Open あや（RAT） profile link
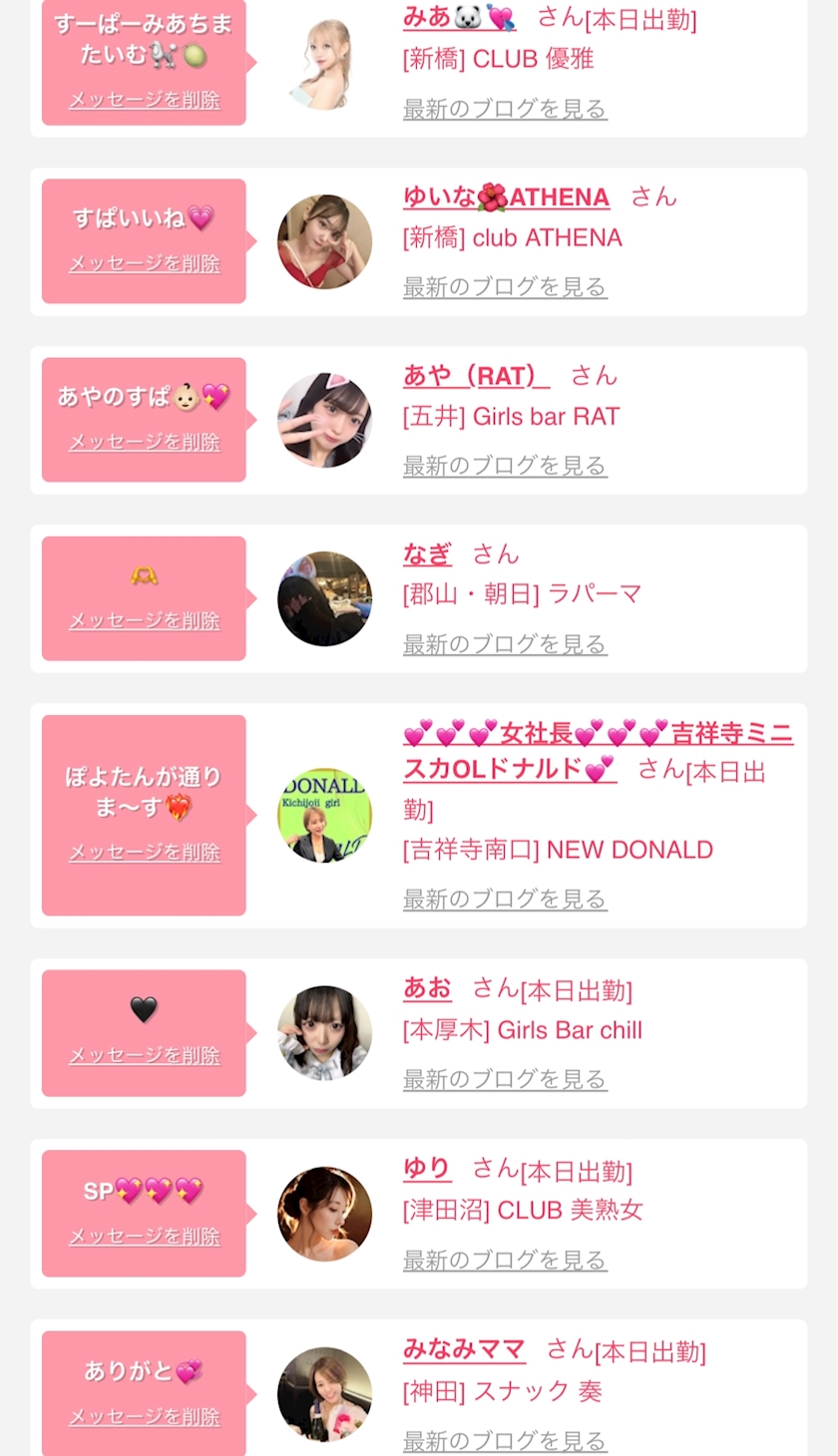Image resolution: width=838 pixels, height=1456 pixels. point(476,376)
